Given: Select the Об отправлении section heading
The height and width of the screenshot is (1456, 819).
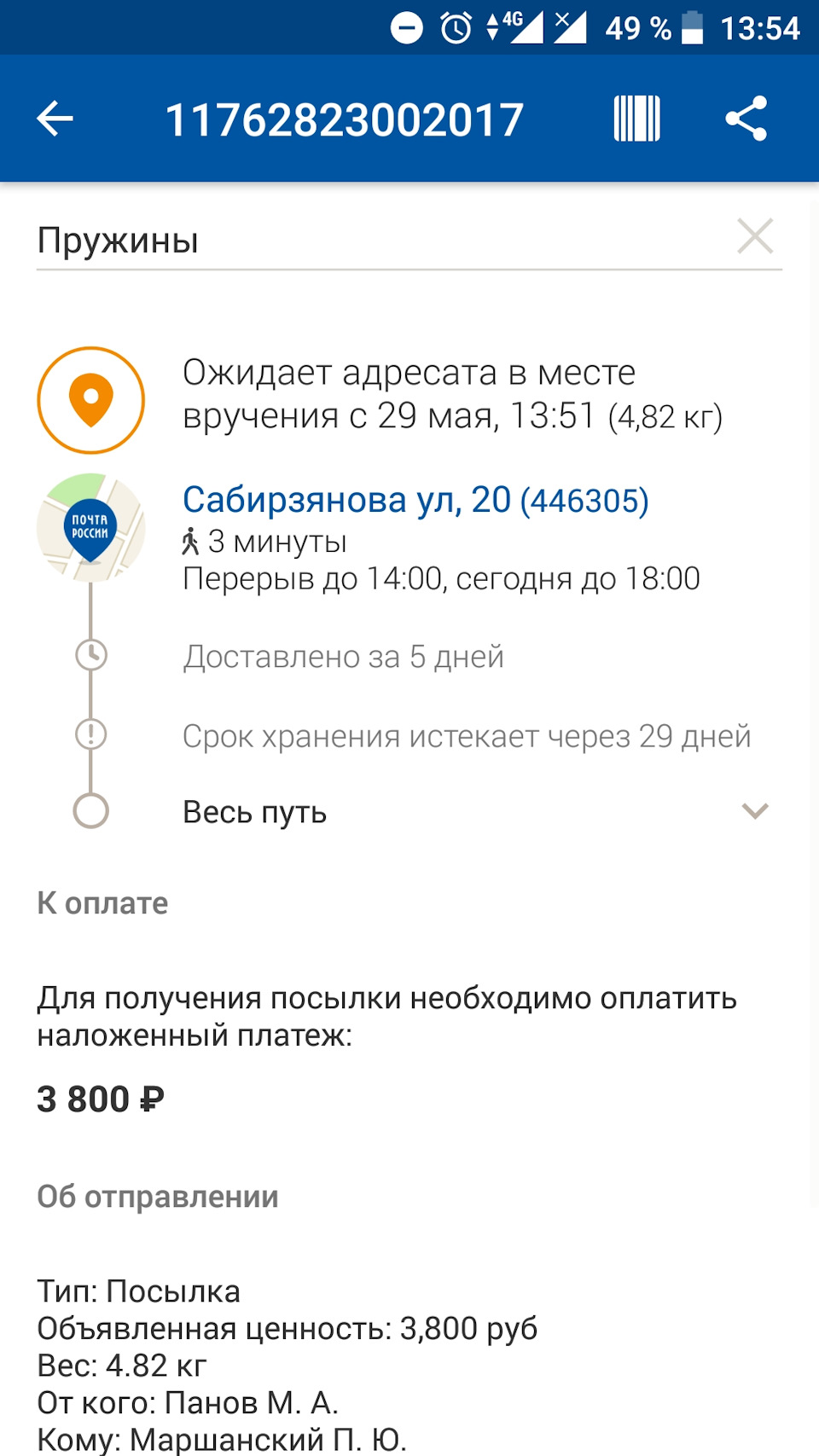Looking at the screenshot, I should point(158,1196).
